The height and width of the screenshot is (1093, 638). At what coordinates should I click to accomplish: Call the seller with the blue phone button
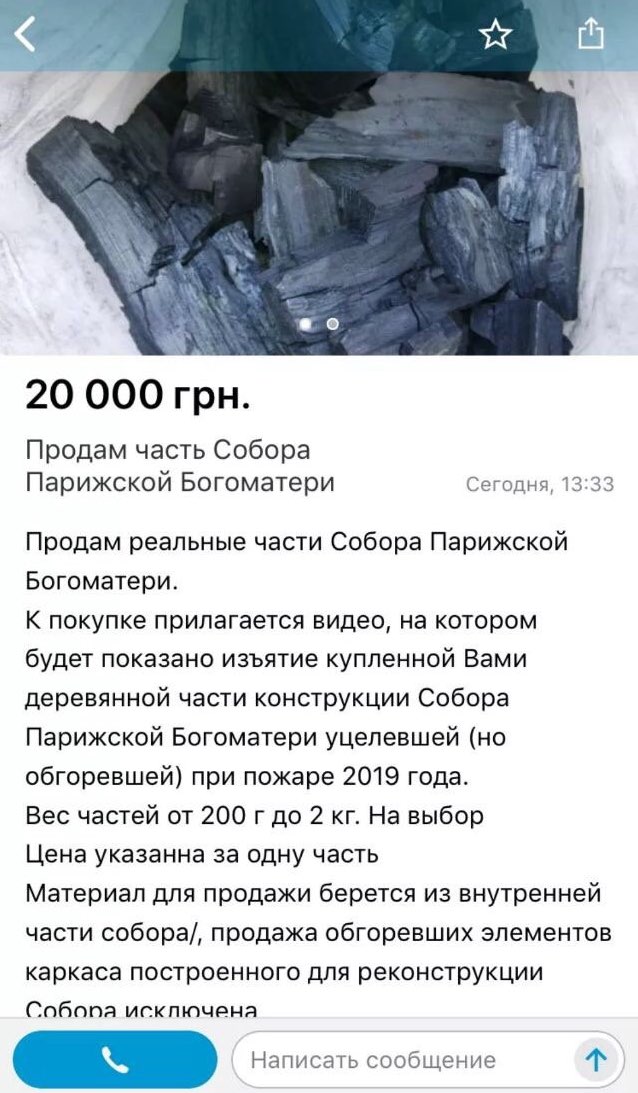coord(115,1060)
